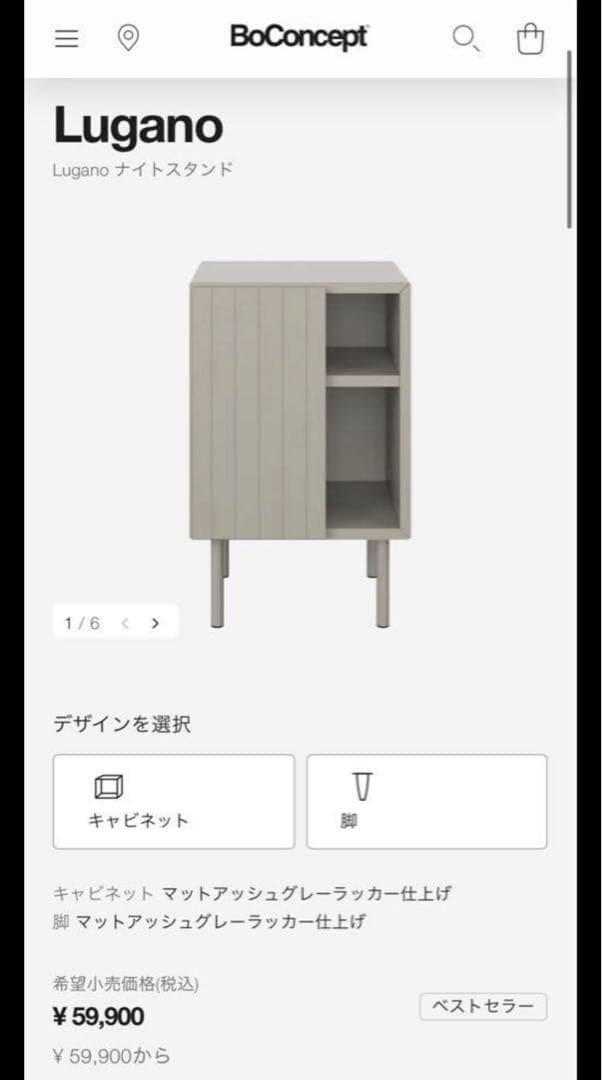The height and width of the screenshot is (1080, 602).
Task: Select the キャビネット design option
Action: point(174,801)
